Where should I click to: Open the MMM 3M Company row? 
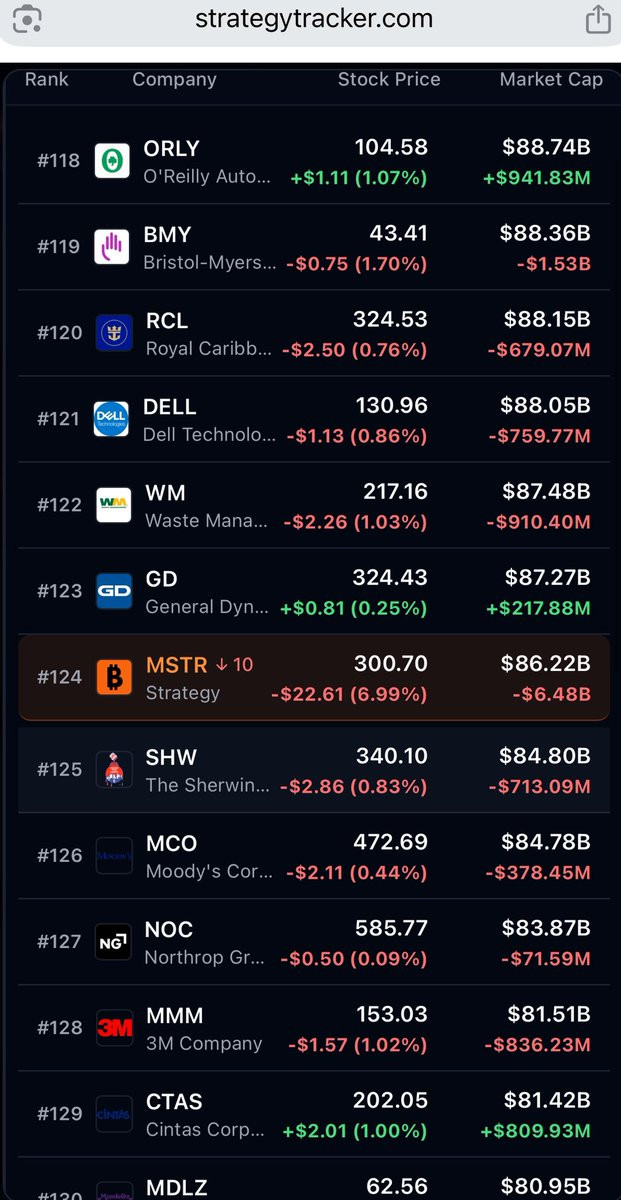pyautogui.click(x=314, y=1028)
